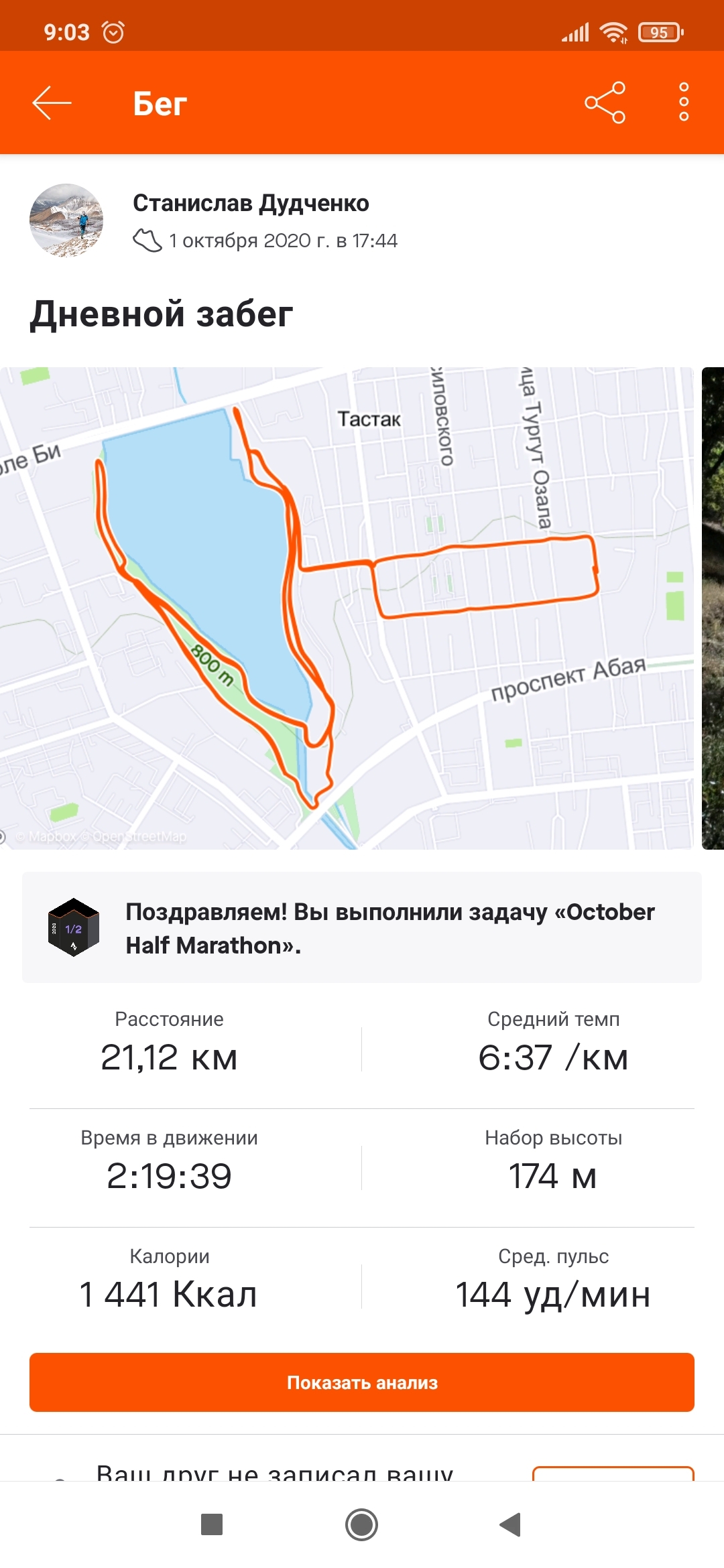Tap the system home button
This screenshot has height=1568, width=724.
[362, 1525]
